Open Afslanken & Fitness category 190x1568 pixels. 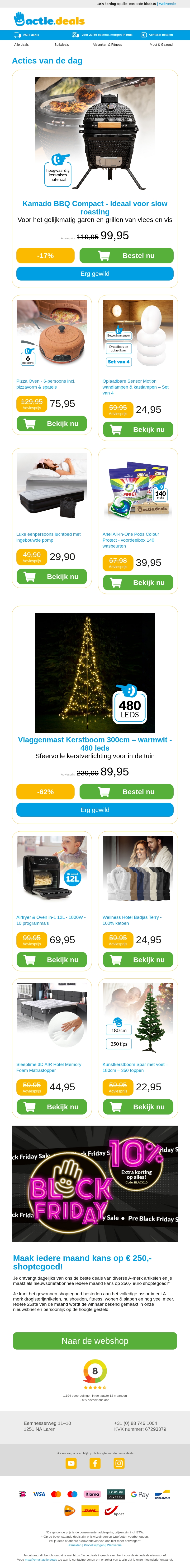coord(107,45)
